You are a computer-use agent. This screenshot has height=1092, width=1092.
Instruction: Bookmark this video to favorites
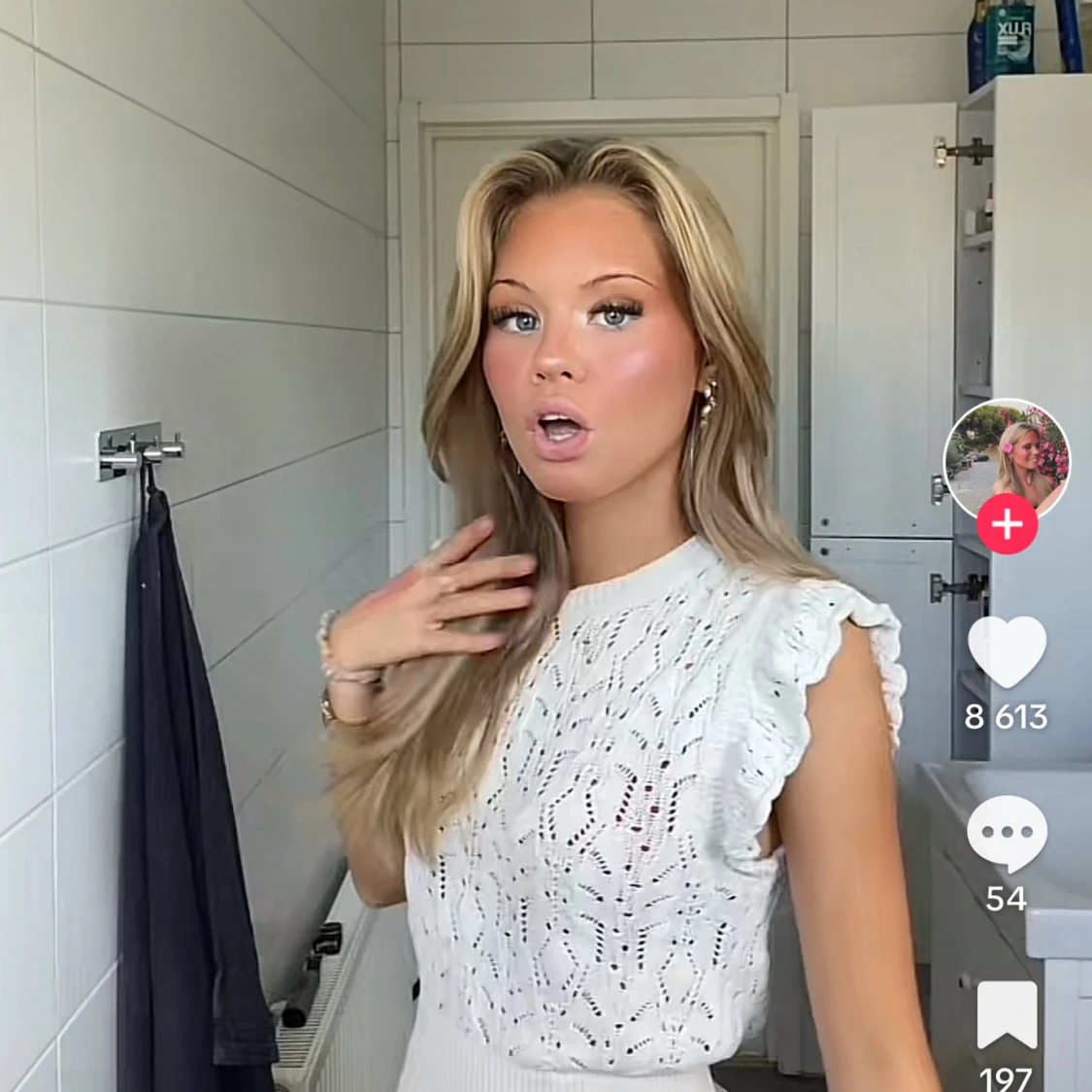tap(1007, 1016)
